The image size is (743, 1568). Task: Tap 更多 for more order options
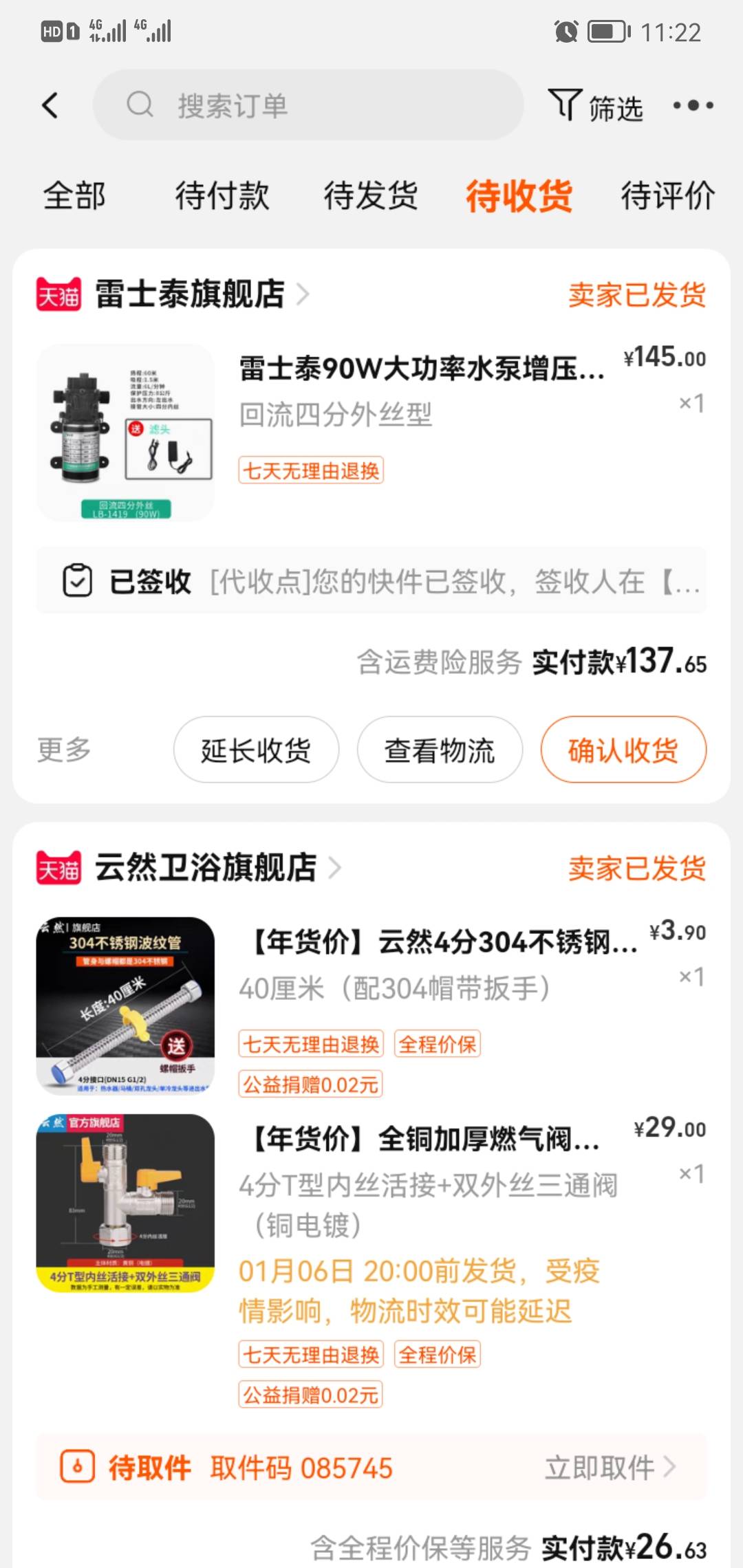click(x=64, y=750)
